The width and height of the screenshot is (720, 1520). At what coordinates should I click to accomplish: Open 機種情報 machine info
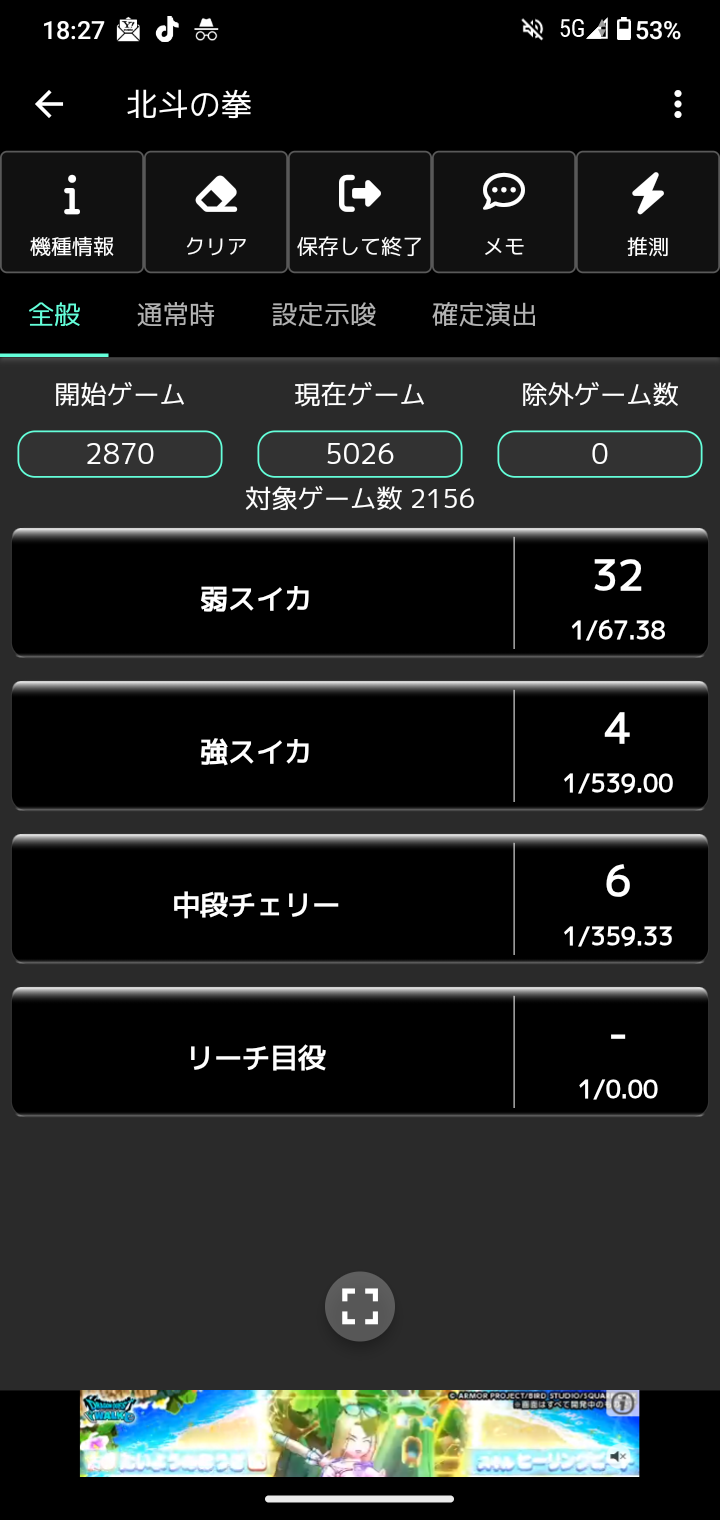click(72, 212)
